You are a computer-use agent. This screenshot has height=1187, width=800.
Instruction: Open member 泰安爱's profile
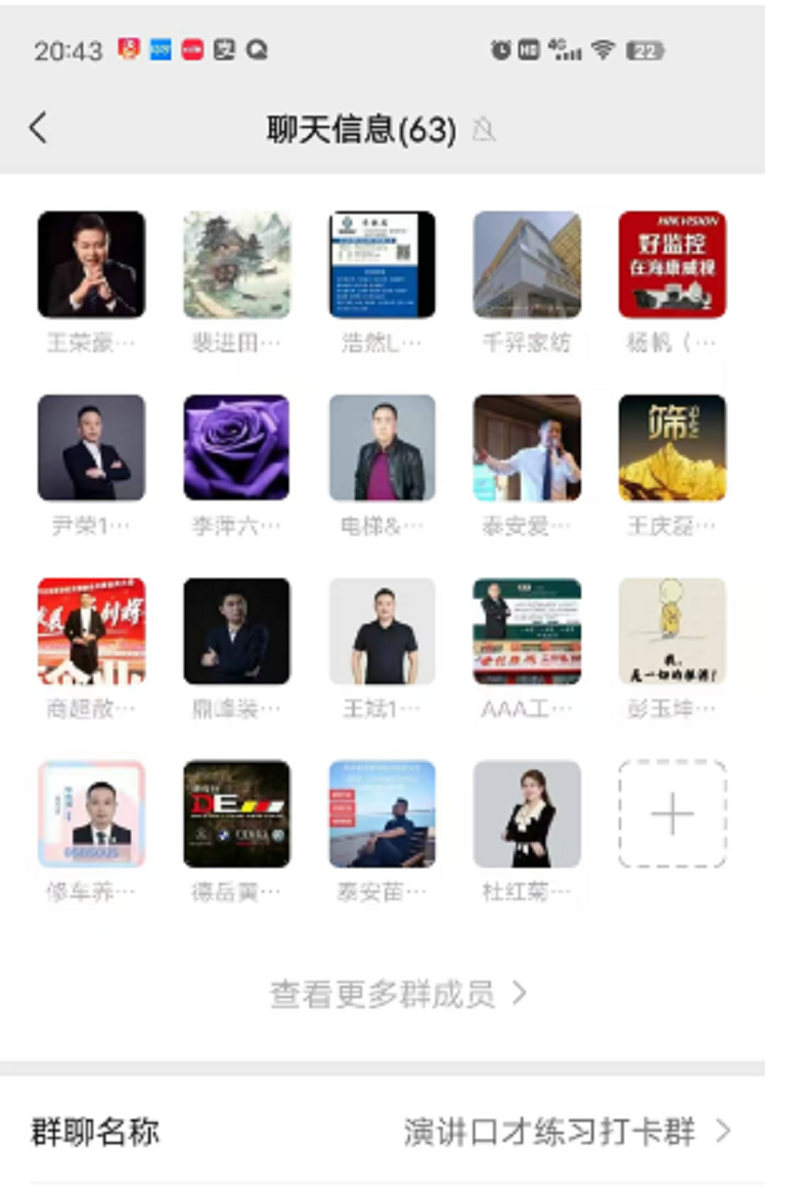point(527,448)
